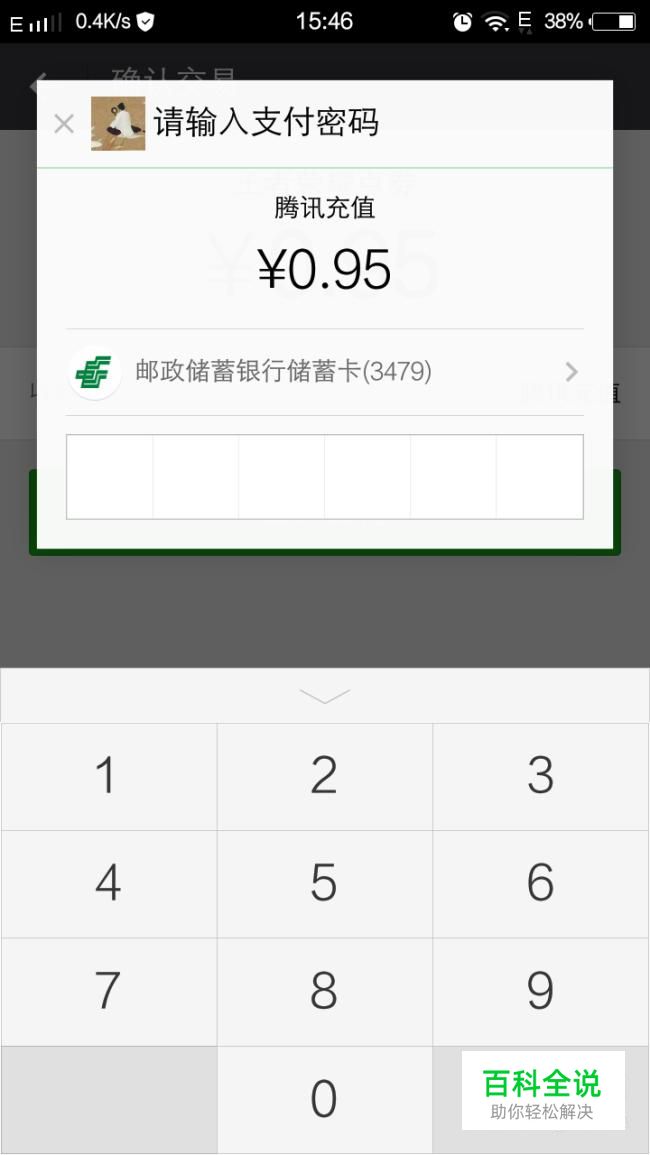Select the 5 key on the keypad
This screenshot has height=1155, width=650.
324,883
